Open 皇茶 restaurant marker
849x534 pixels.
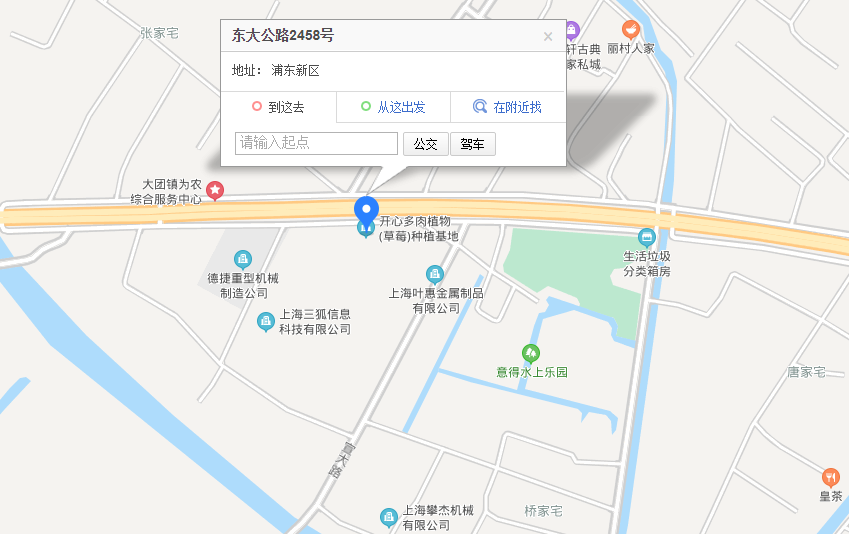pos(830,478)
